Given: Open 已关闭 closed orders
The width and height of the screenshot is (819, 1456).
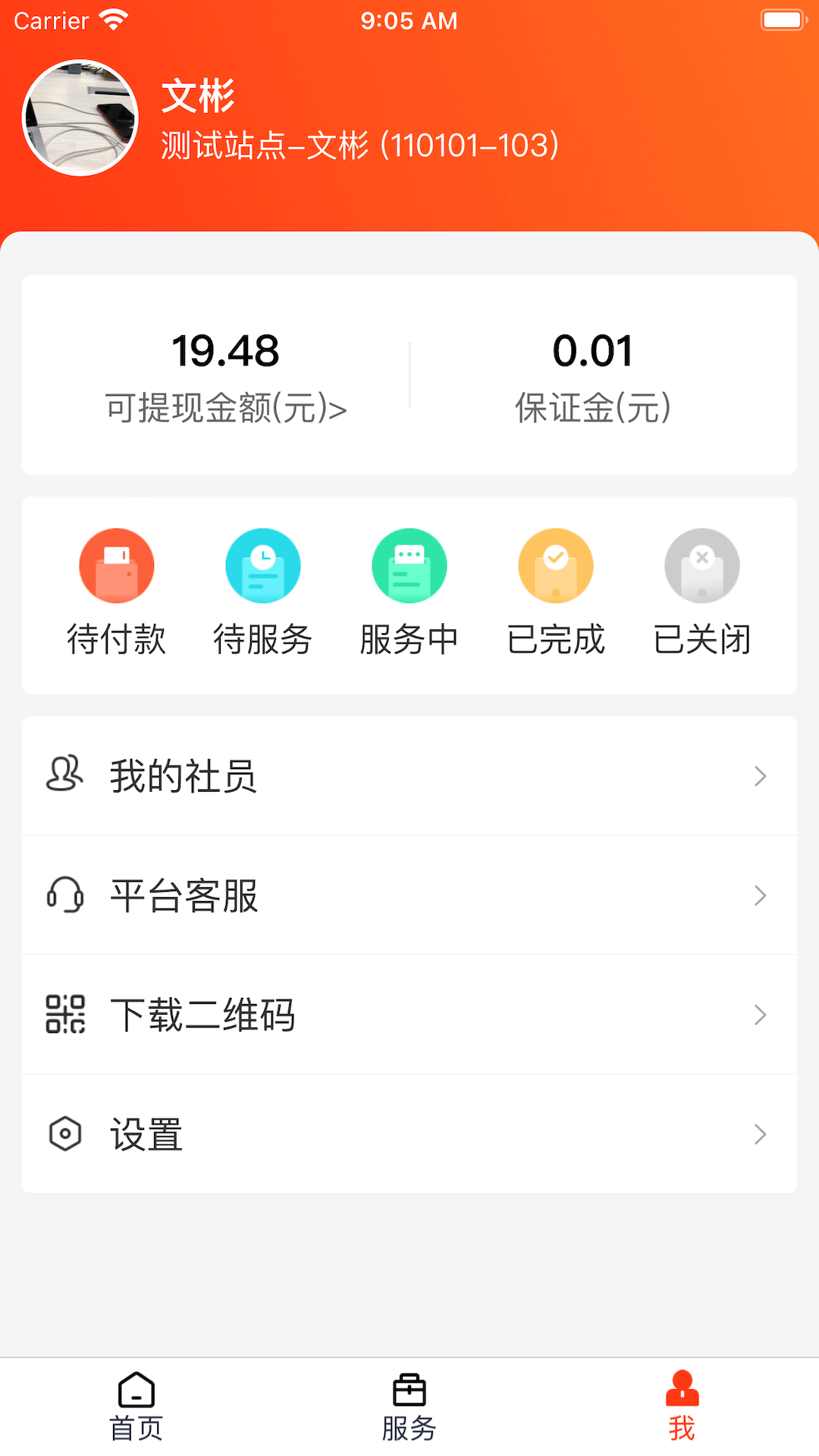Looking at the screenshot, I should click(x=701, y=591).
